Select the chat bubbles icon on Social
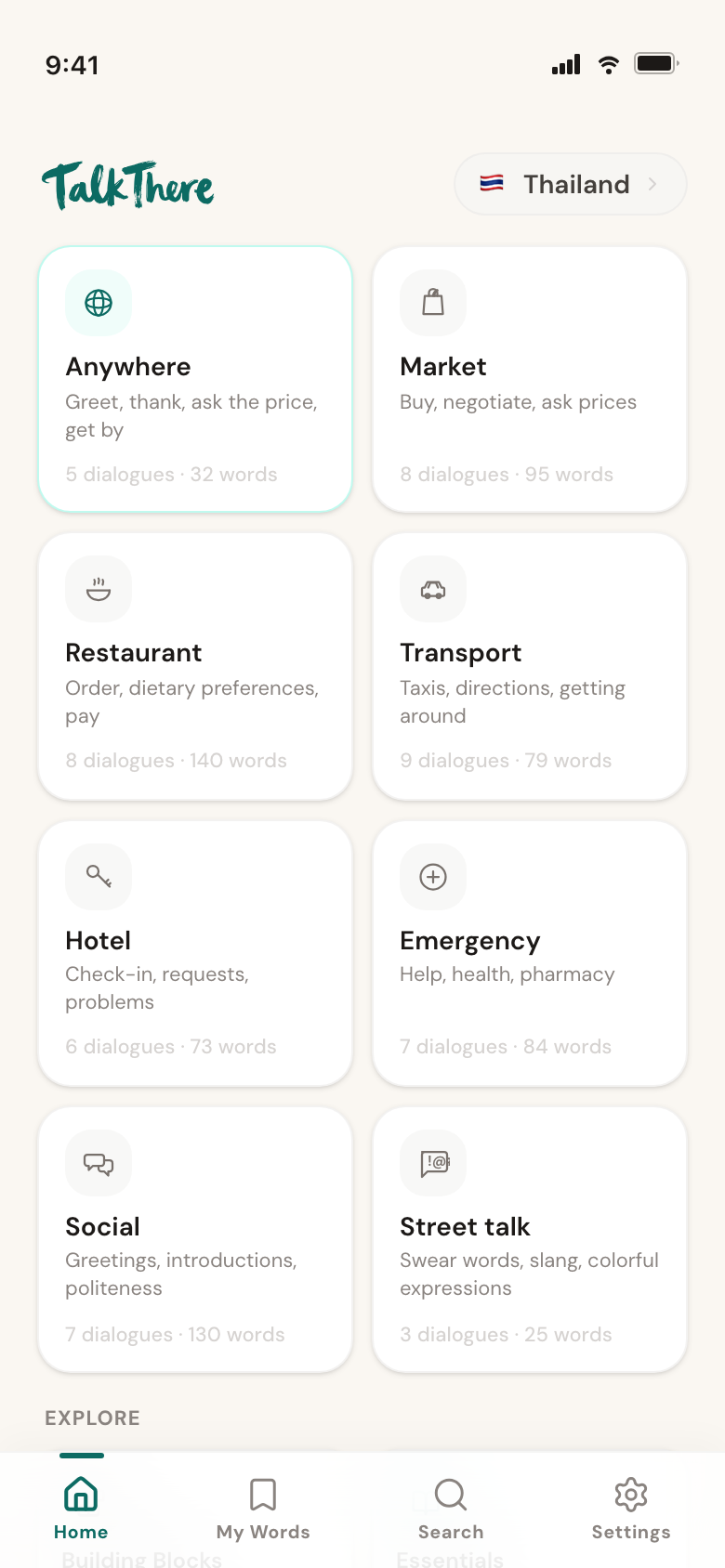 (98, 1162)
